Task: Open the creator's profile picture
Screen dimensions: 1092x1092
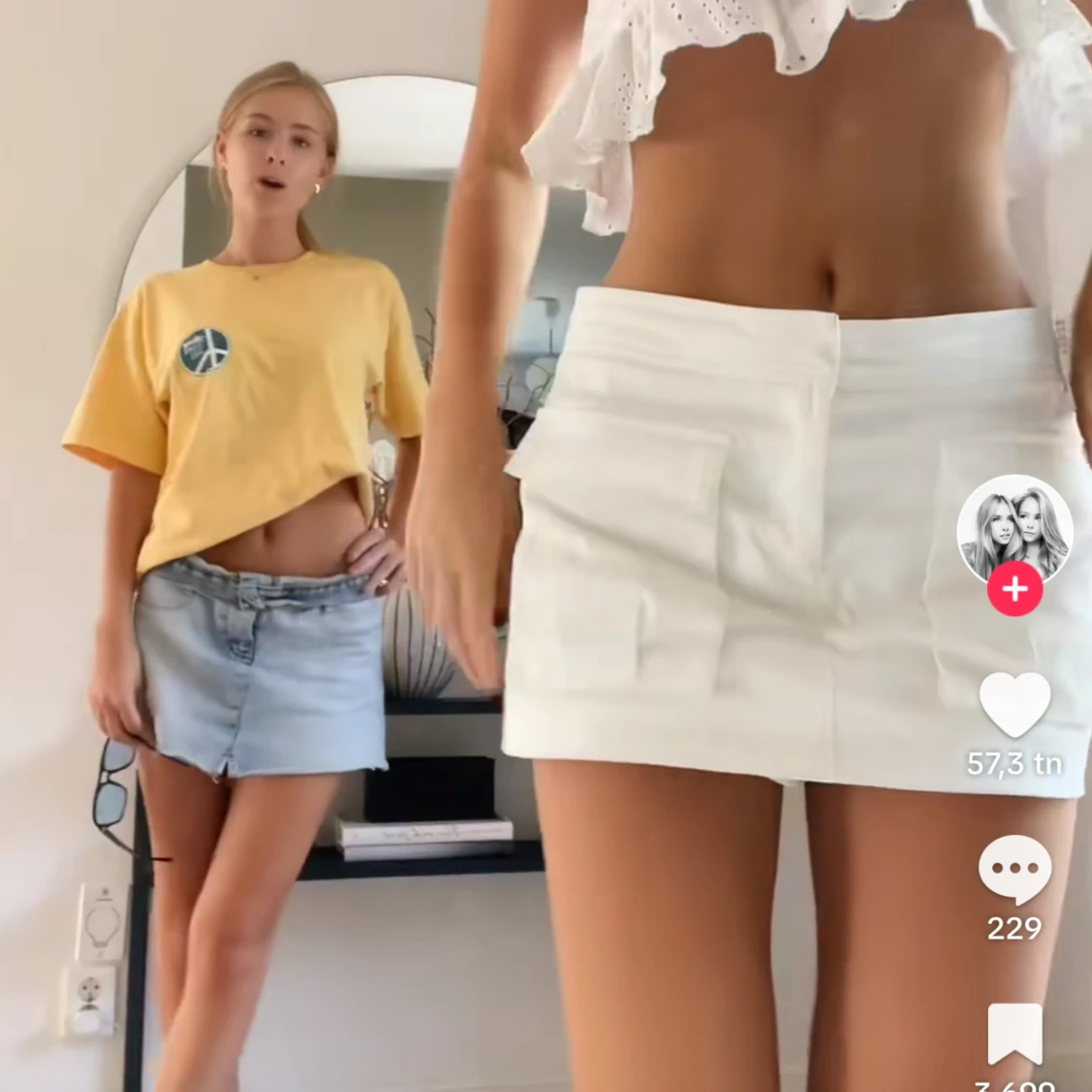Action: 1014,529
